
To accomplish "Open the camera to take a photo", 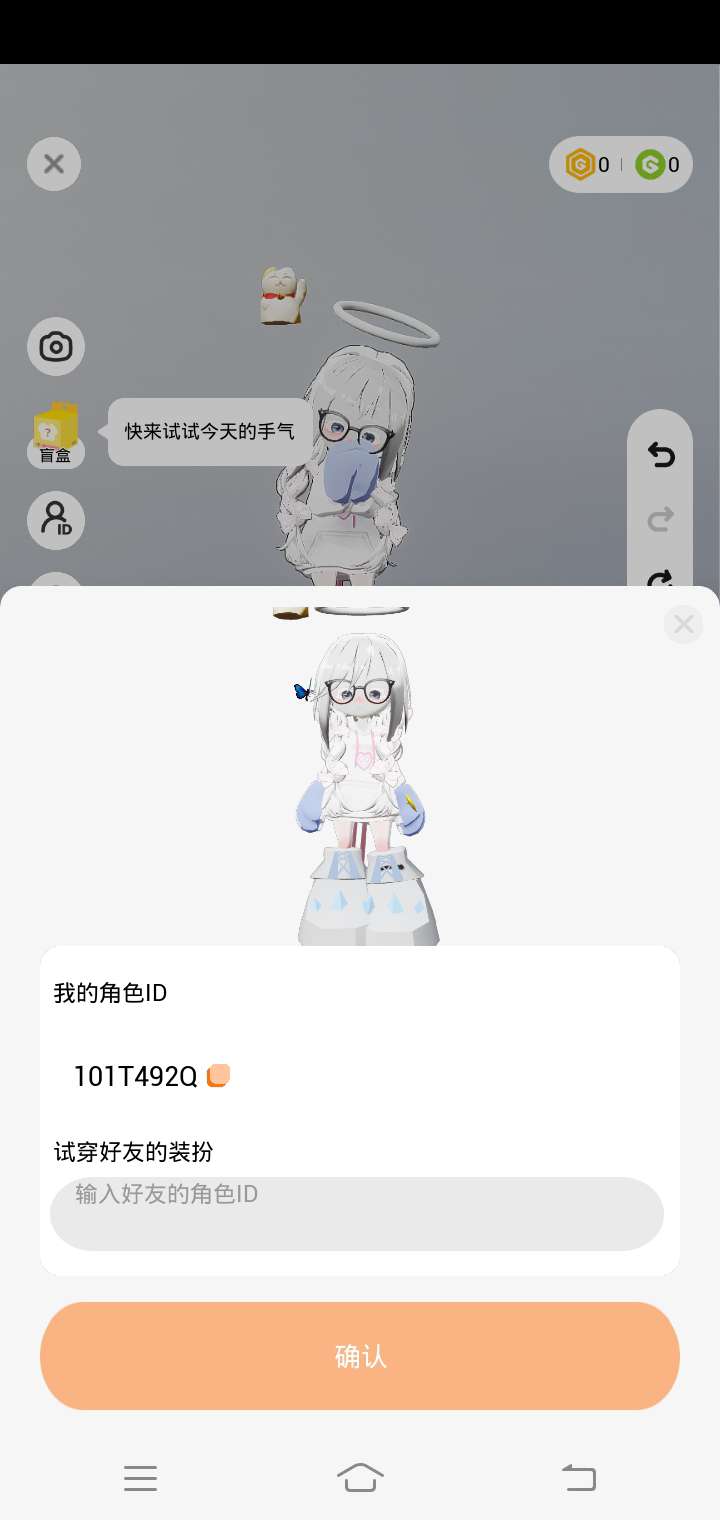I will coord(56,347).
